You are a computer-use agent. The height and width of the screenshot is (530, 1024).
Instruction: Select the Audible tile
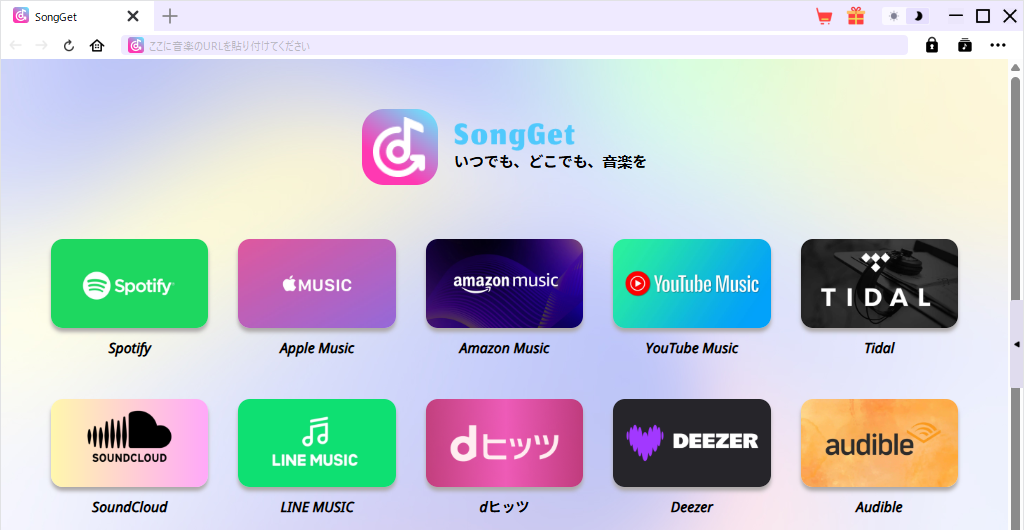tap(879, 443)
